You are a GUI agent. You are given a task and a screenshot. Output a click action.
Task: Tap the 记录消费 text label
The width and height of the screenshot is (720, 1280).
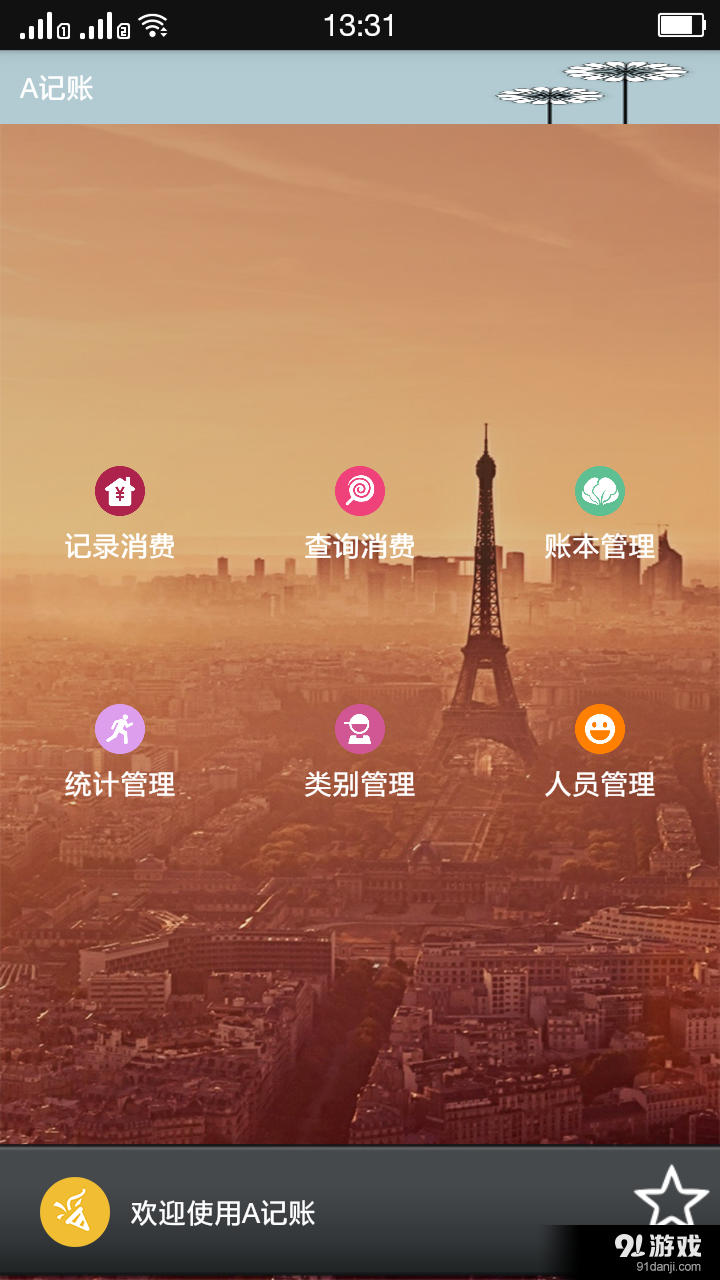pyautogui.click(x=120, y=547)
